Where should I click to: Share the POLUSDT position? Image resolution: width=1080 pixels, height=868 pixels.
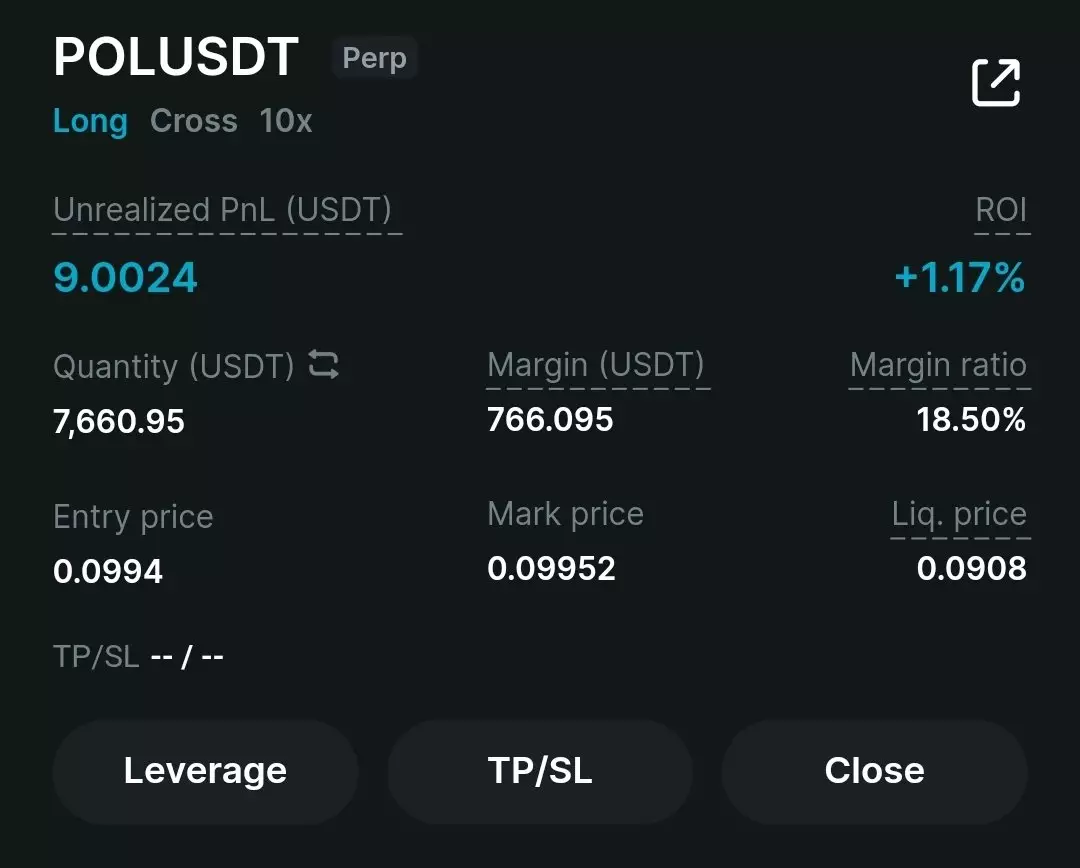[x=996, y=83]
